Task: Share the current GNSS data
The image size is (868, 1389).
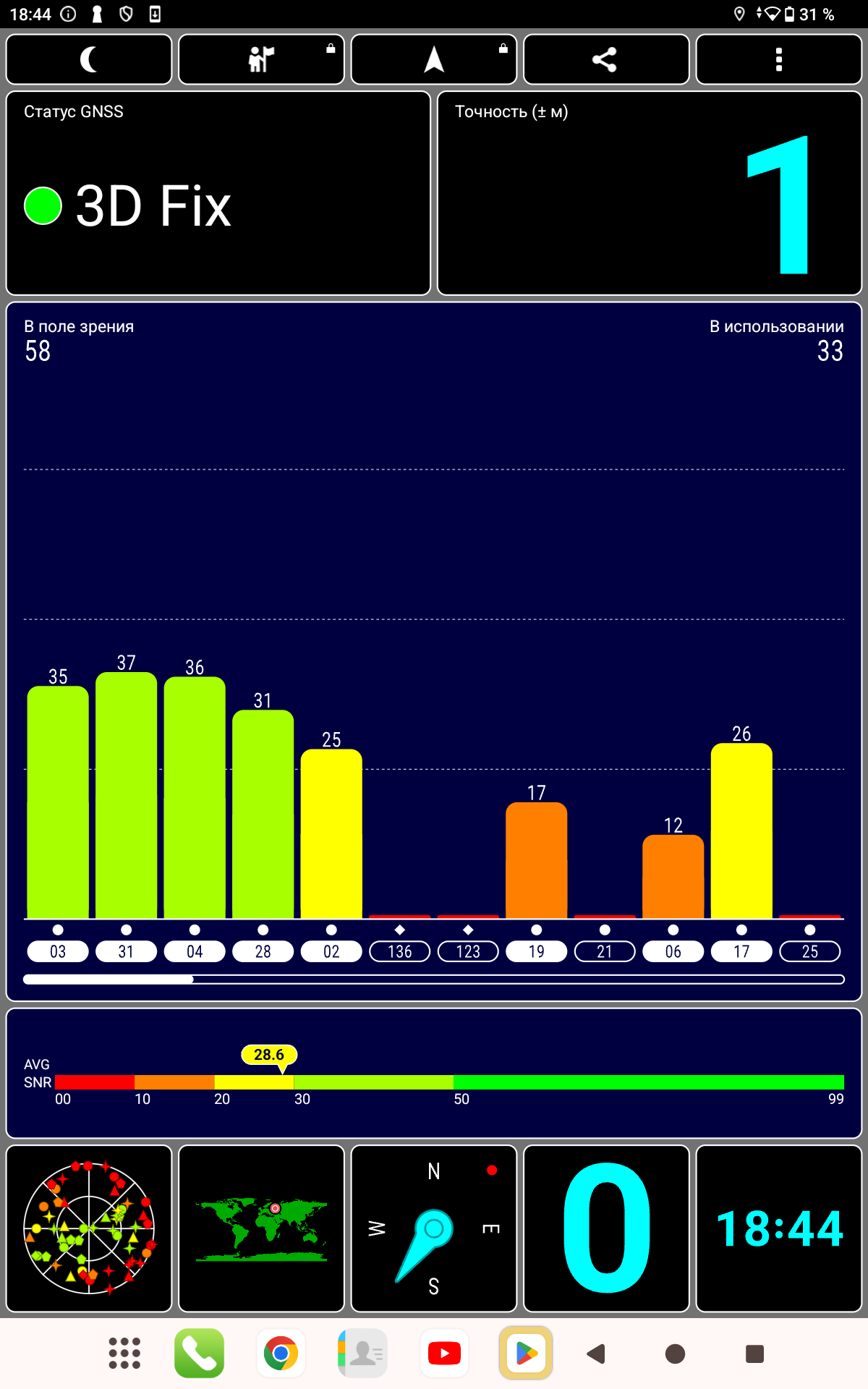Action: pos(605,59)
